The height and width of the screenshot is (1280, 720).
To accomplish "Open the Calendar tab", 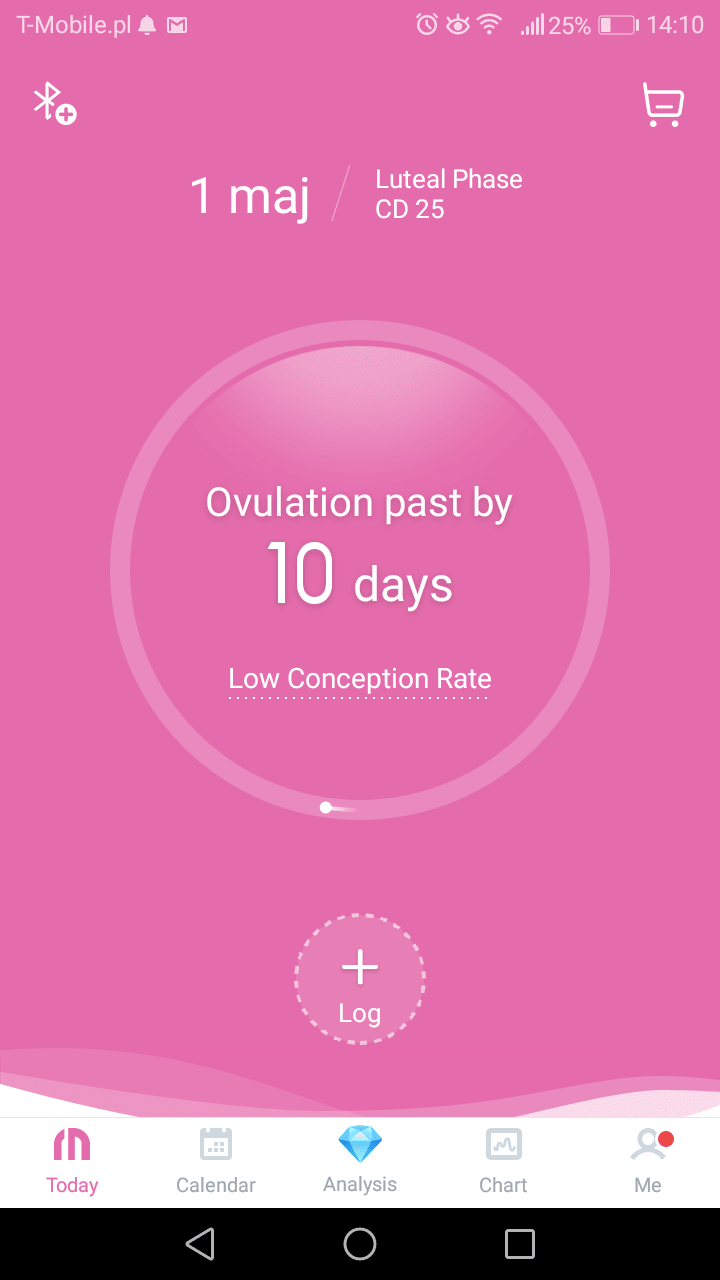I will pos(216,1161).
